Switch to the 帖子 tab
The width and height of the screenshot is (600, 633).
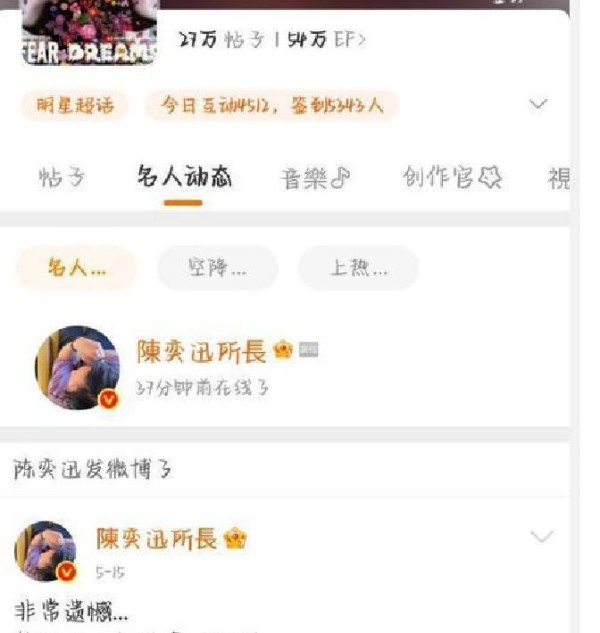61,178
